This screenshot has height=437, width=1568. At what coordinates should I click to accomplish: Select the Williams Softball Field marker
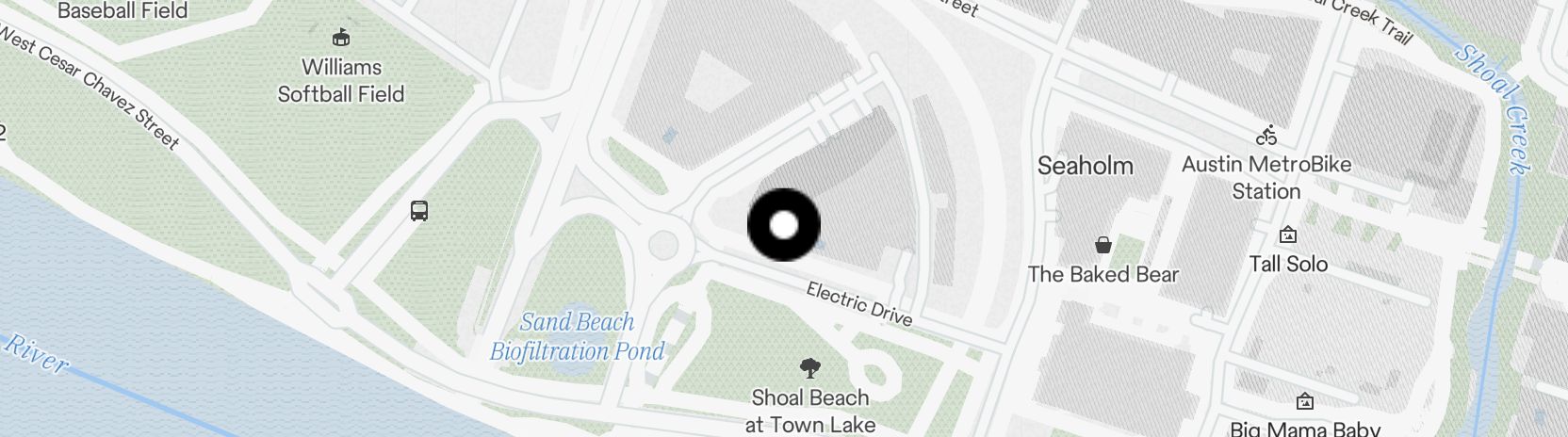[341, 39]
